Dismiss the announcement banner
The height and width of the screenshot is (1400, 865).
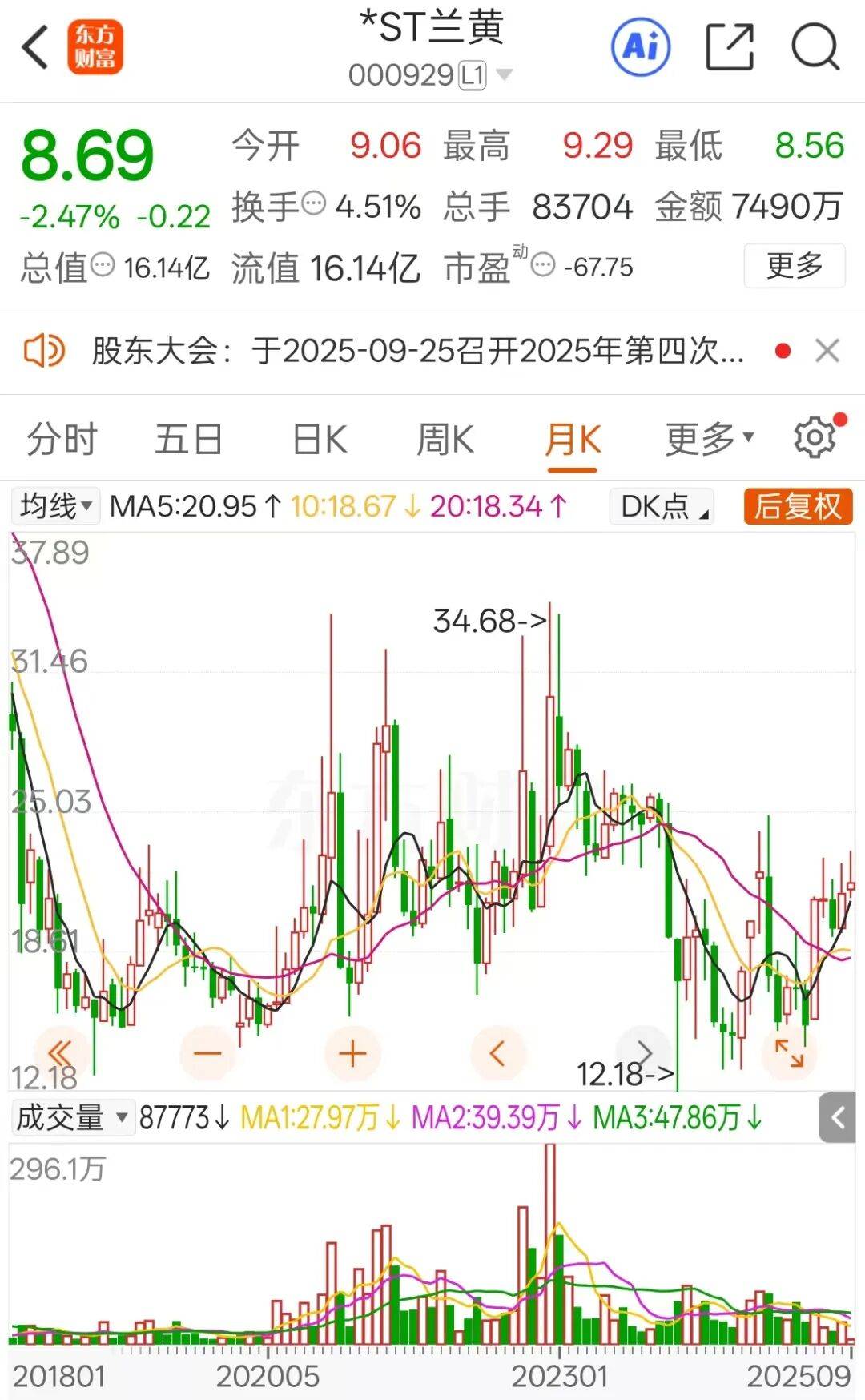[827, 351]
